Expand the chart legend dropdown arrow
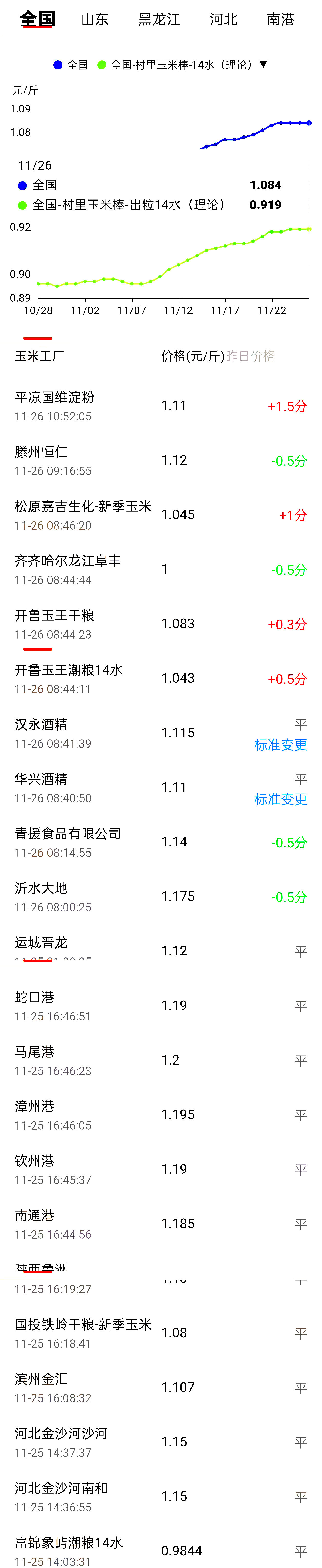 point(264,65)
